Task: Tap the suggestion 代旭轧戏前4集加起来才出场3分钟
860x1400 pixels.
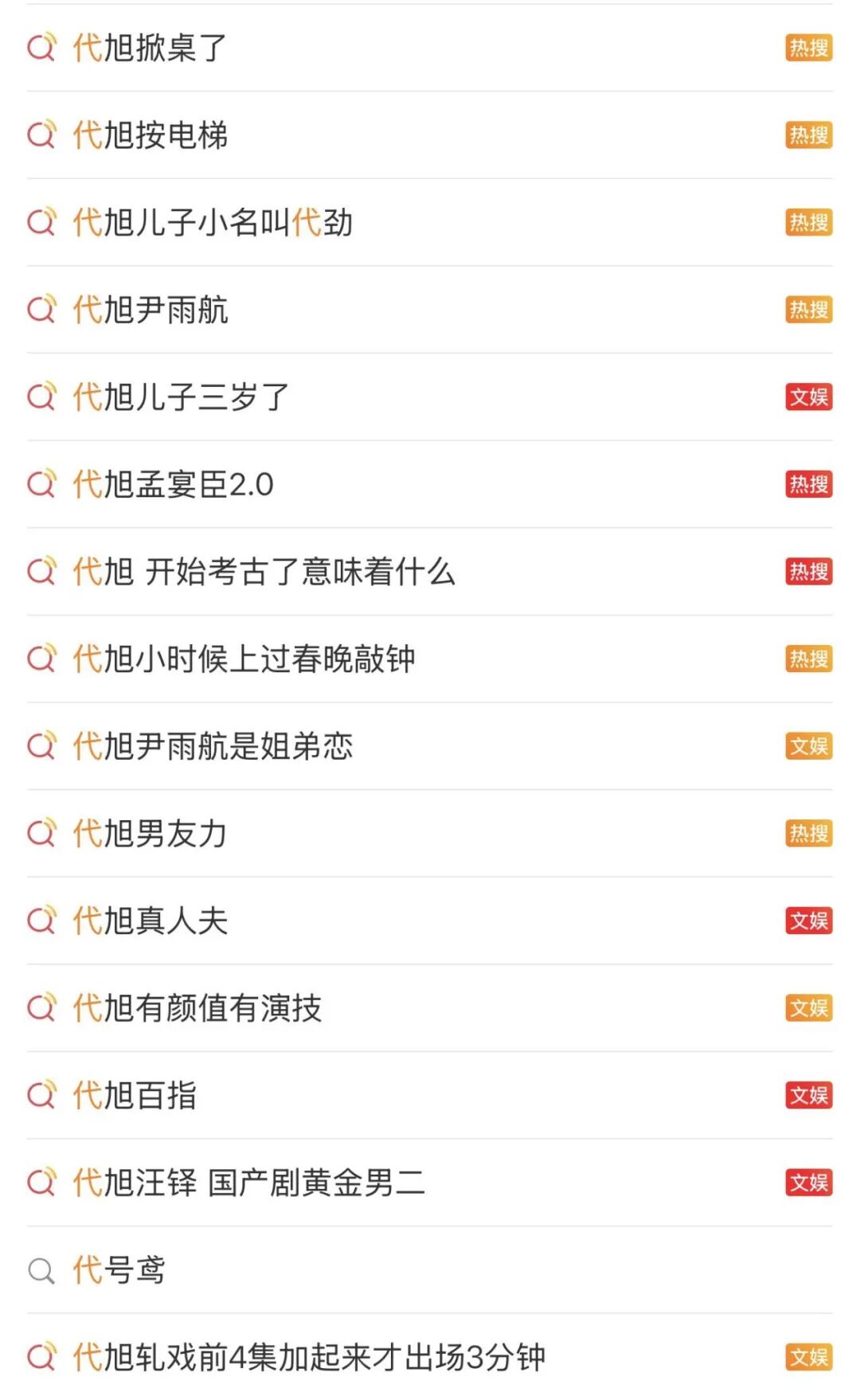Action: click(309, 1357)
